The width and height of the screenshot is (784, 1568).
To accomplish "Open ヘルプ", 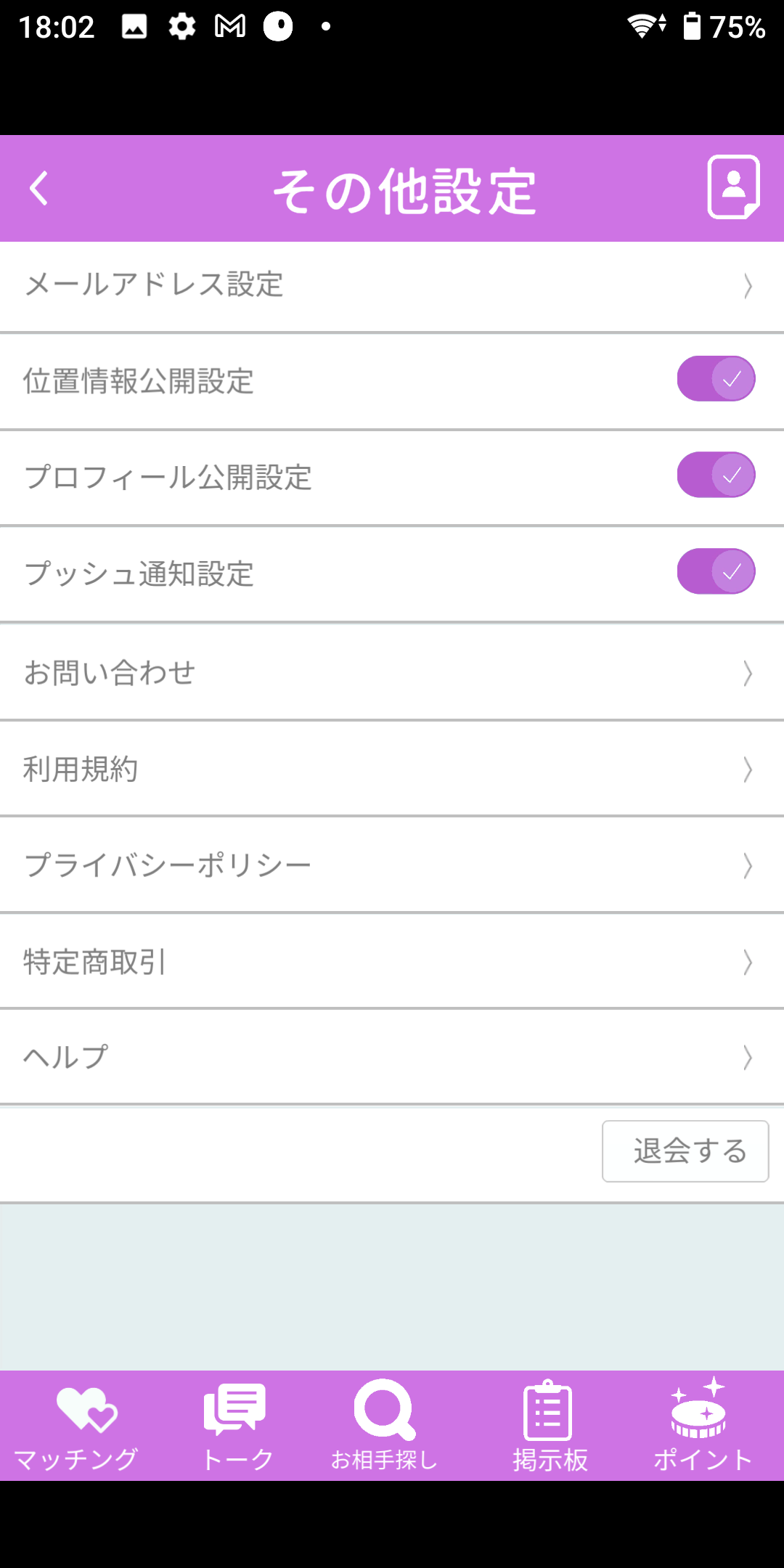I will pyautogui.click(x=392, y=1057).
